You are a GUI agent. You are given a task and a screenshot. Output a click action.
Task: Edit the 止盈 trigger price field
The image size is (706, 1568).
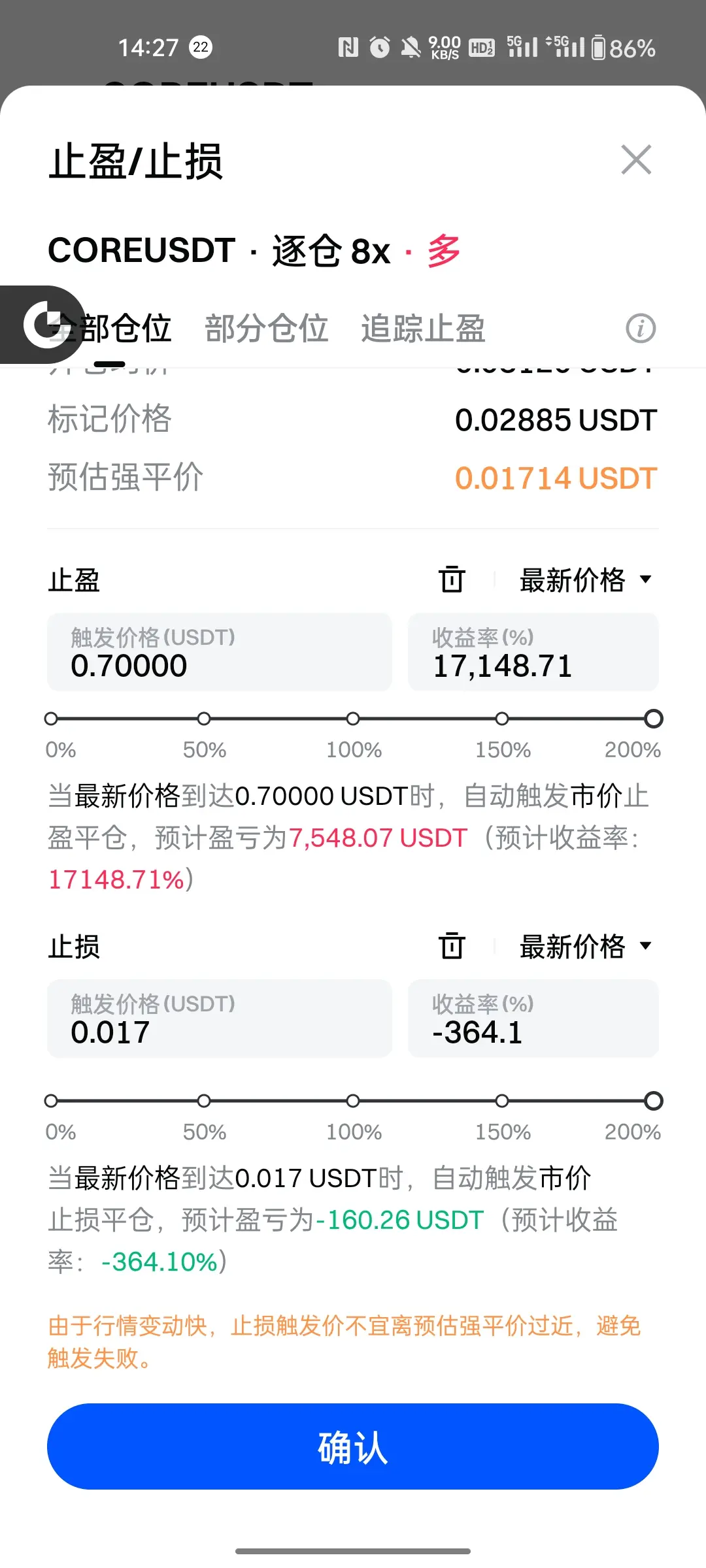point(220,652)
